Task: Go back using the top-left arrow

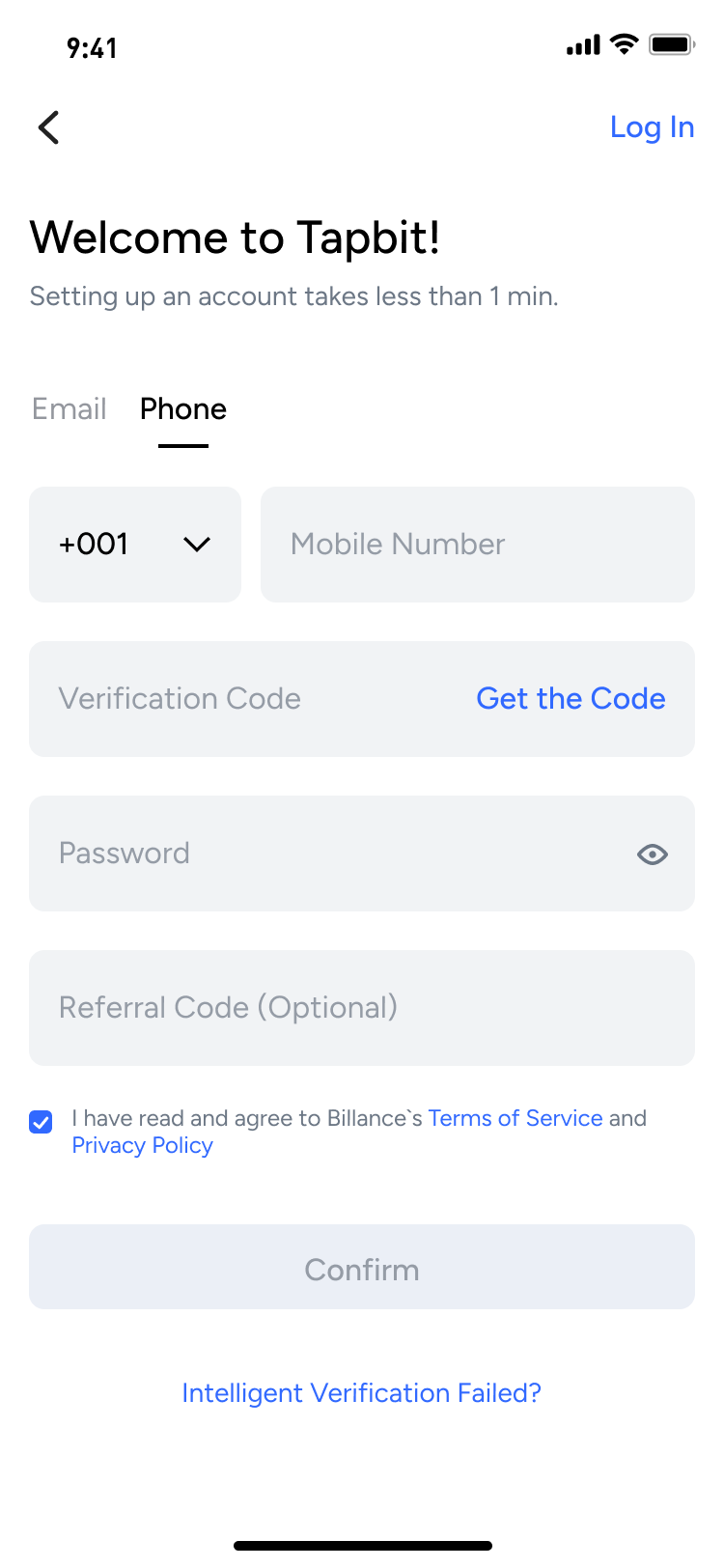Action: point(49,127)
